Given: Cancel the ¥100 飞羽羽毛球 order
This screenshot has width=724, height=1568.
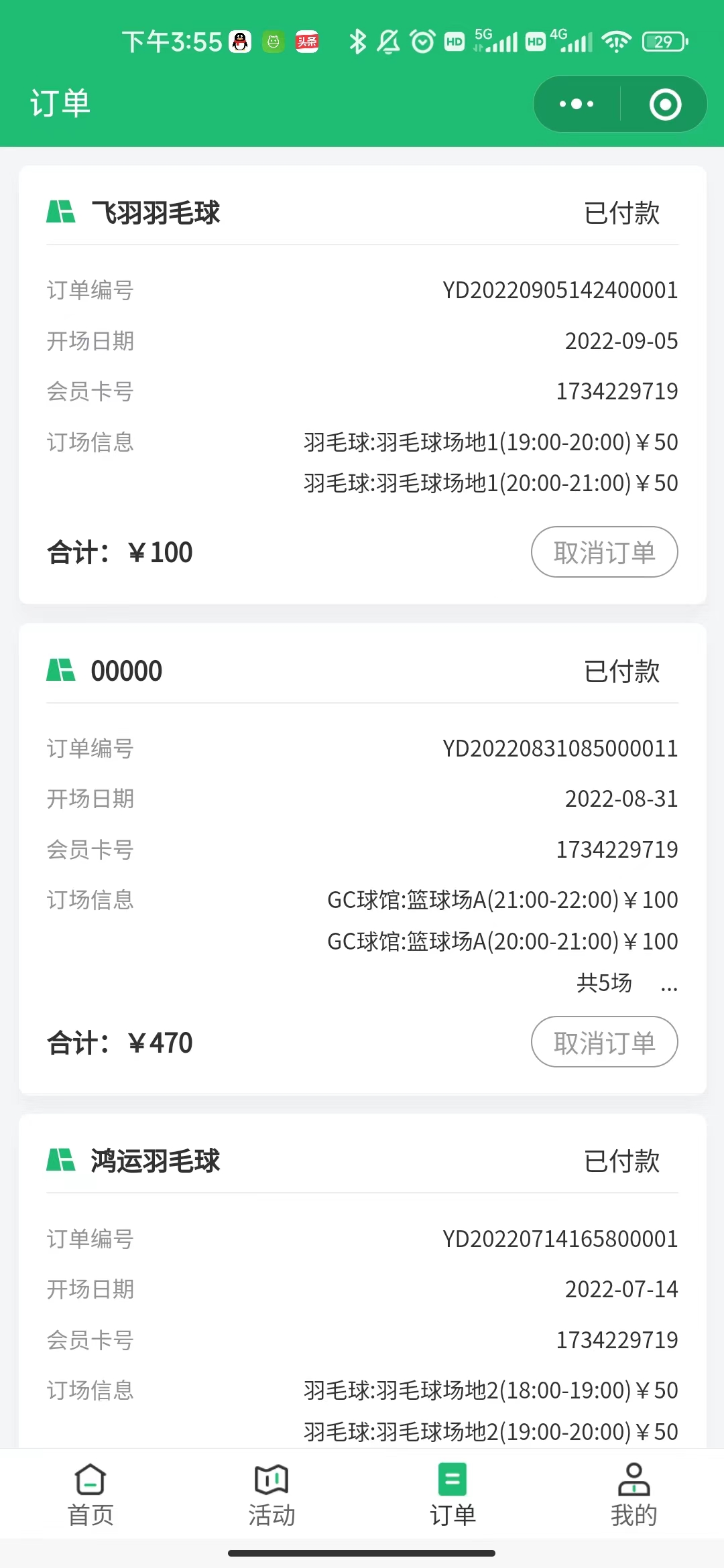Looking at the screenshot, I should pyautogui.click(x=603, y=551).
